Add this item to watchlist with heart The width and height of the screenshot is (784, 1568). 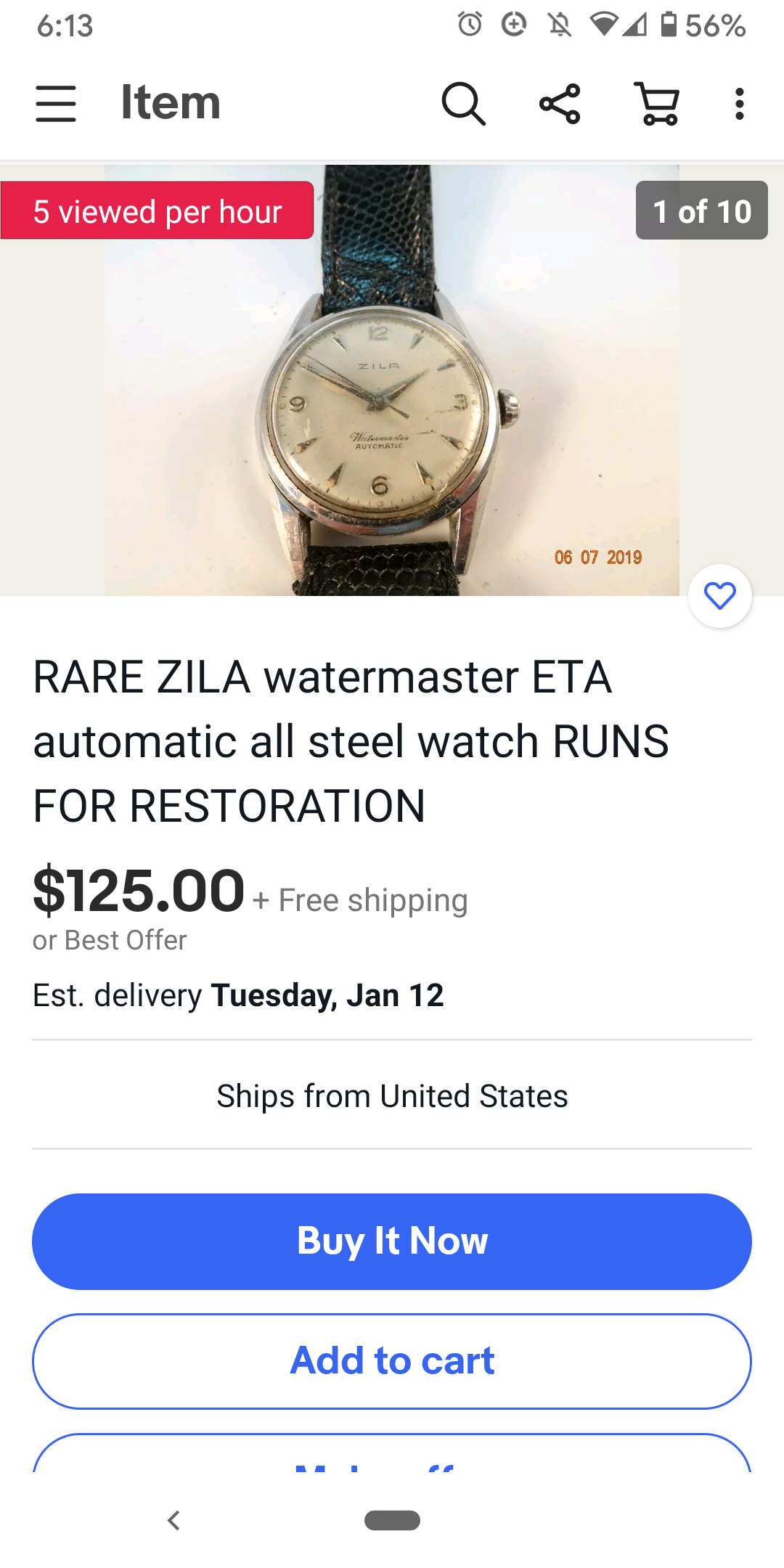click(x=719, y=596)
